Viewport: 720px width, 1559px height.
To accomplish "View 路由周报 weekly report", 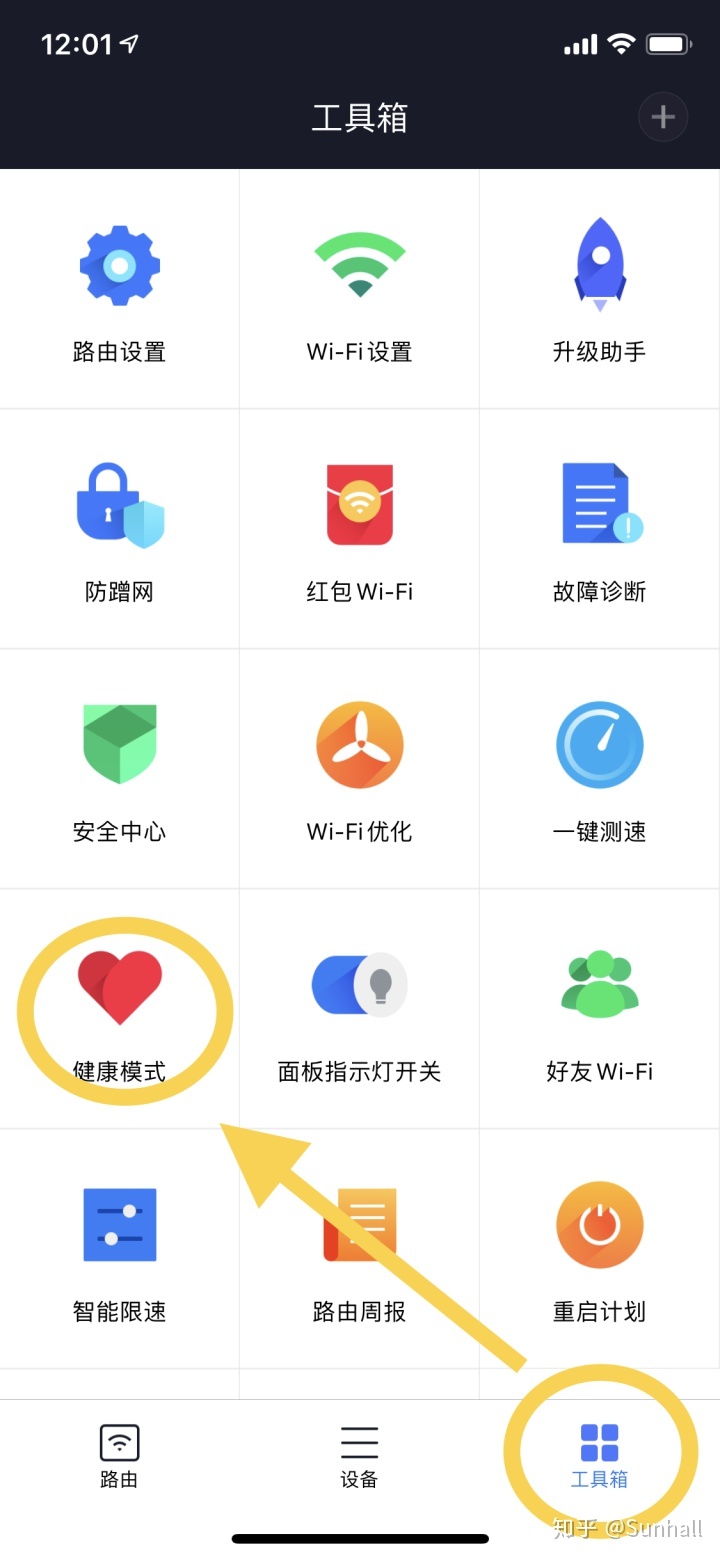I will click(x=360, y=1249).
